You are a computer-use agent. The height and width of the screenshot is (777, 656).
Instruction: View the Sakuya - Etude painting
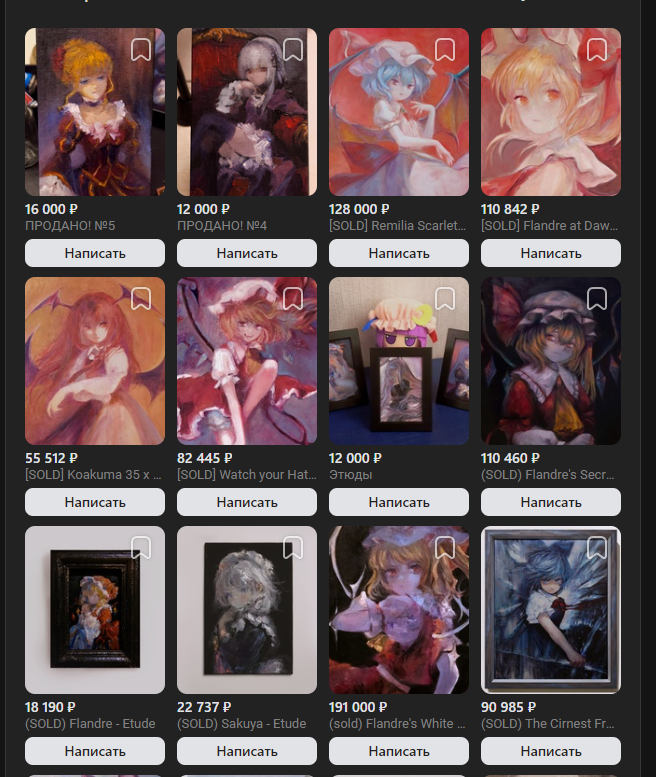tap(247, 610)
